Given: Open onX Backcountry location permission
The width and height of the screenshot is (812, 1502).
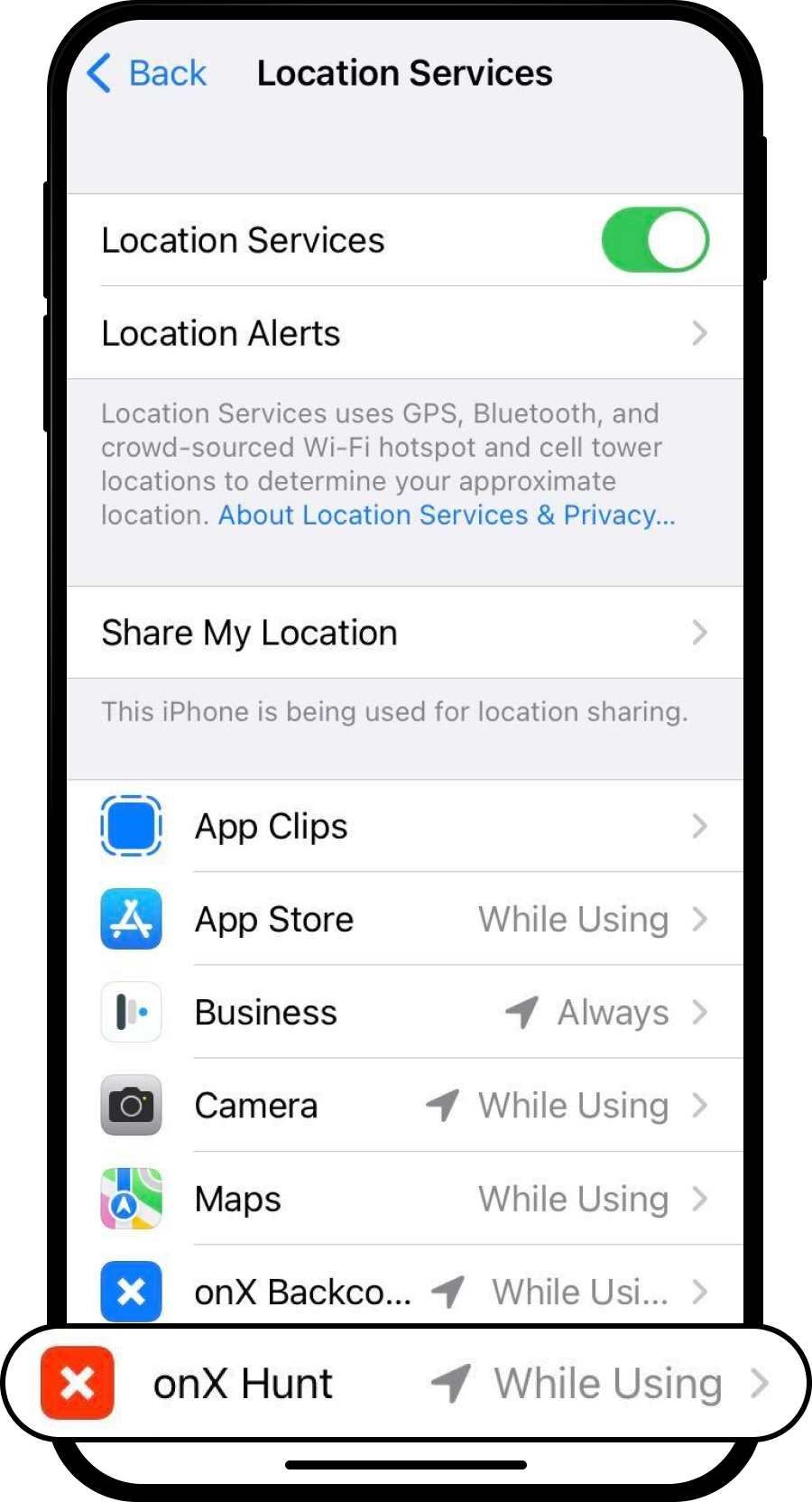Looking at the screenshot, I should [404, 1293].
